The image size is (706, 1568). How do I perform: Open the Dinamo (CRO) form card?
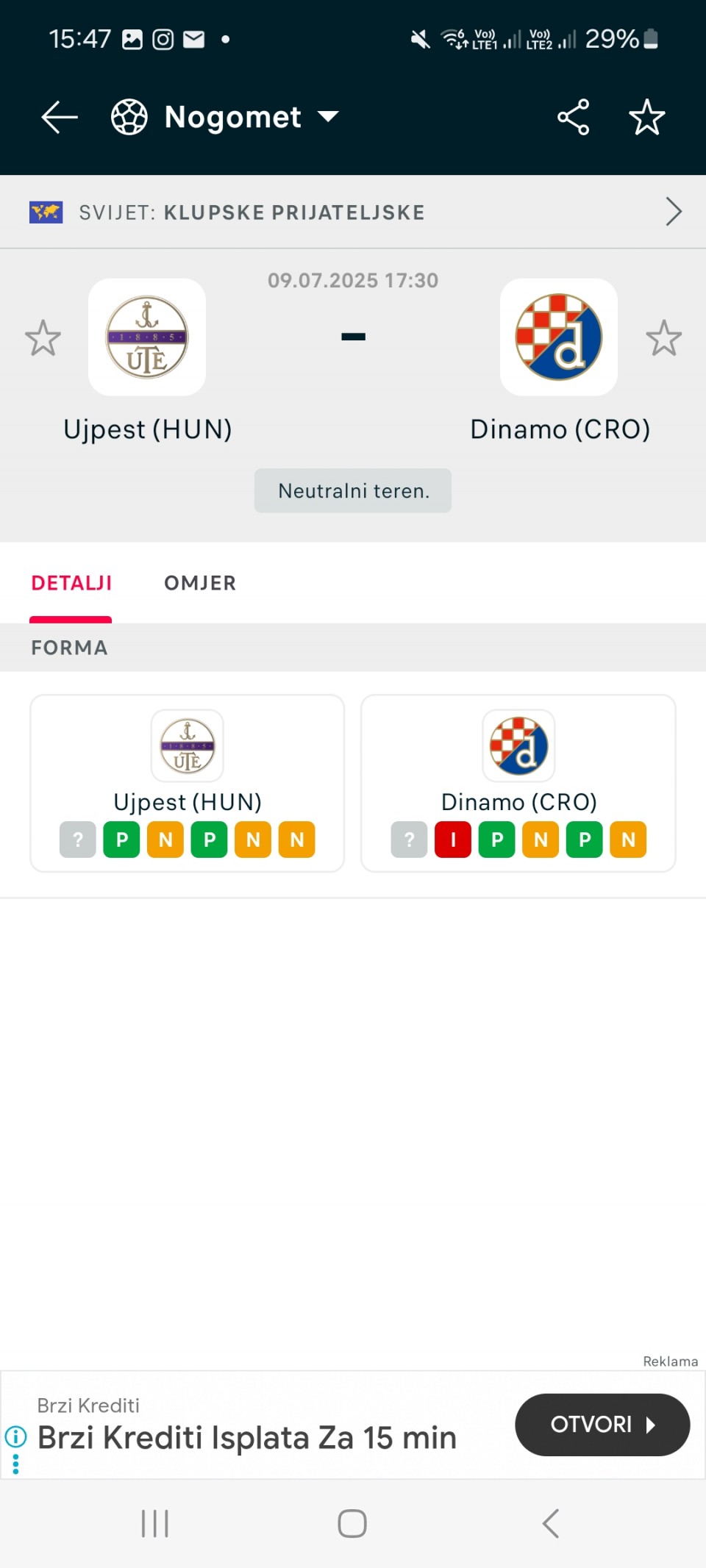coord(518,782)
